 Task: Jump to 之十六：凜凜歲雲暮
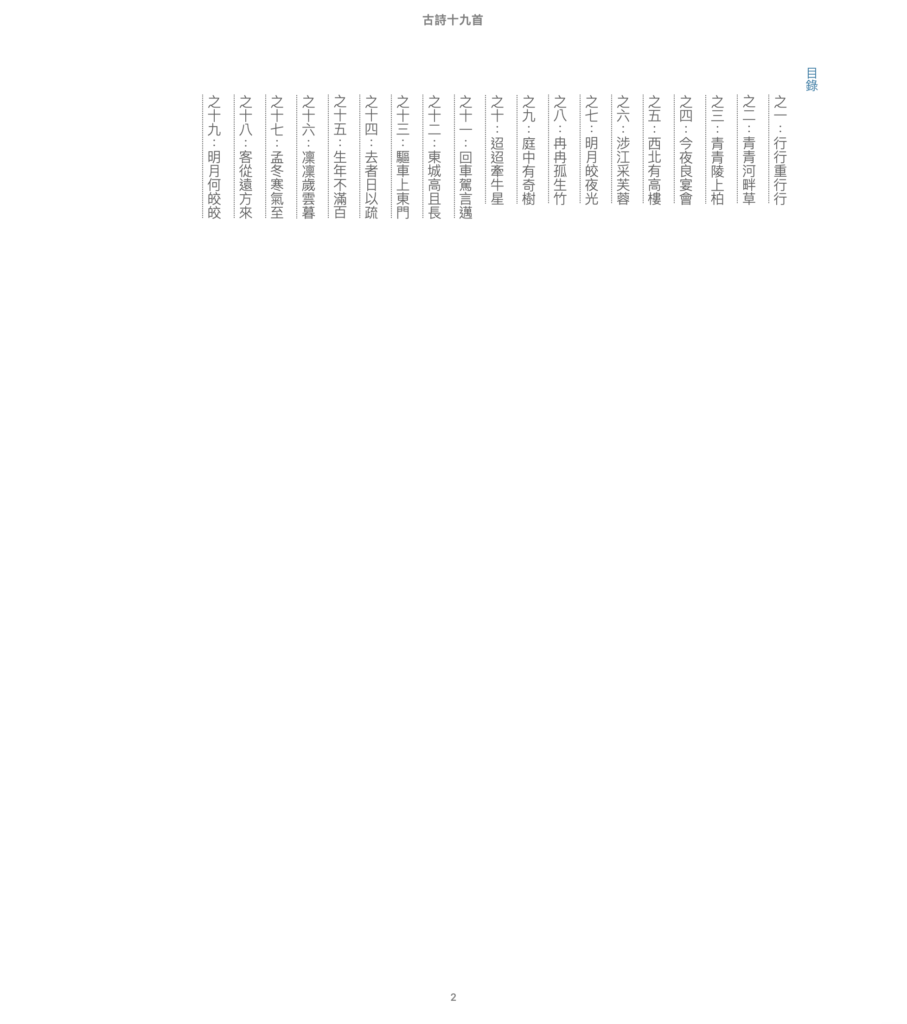[308, 157]
